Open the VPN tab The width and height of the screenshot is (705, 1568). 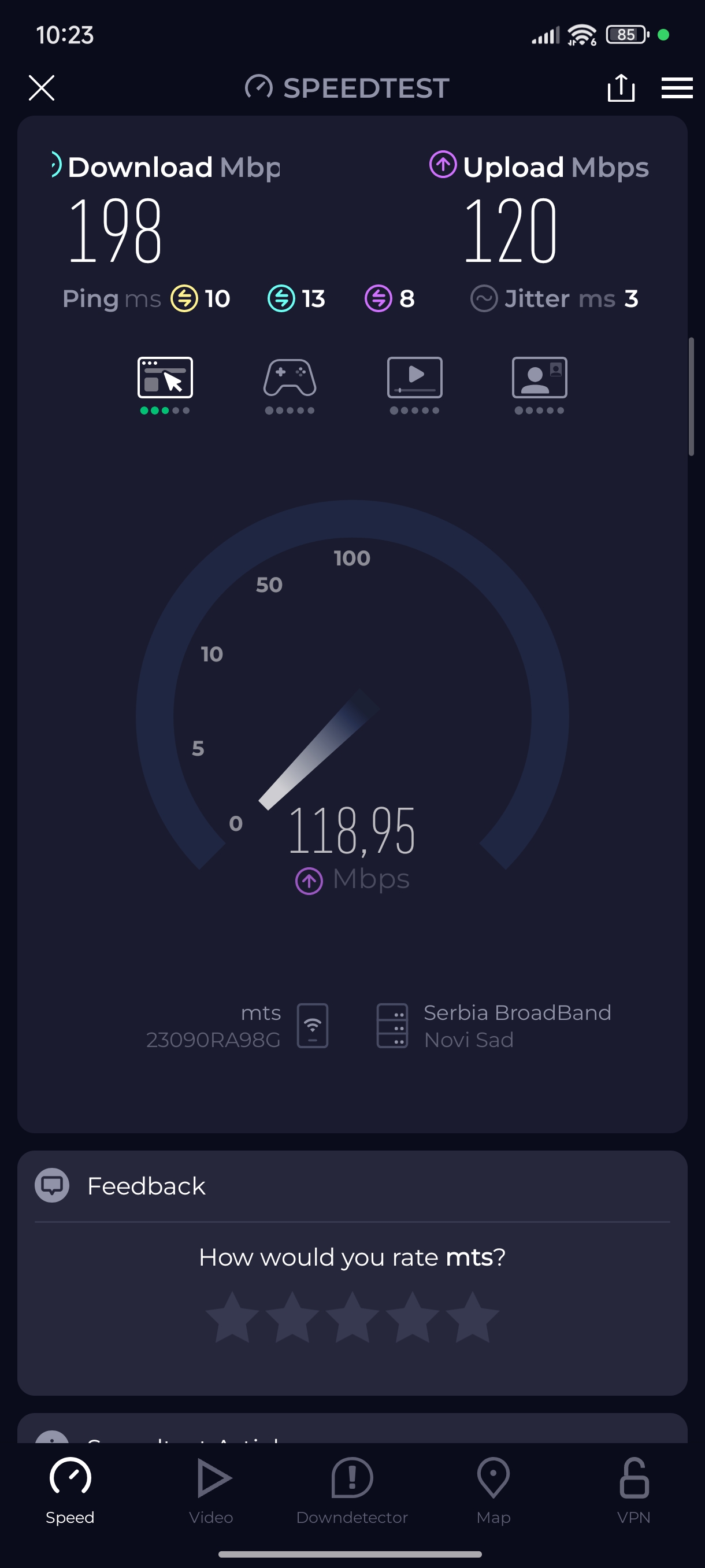coord(634,1489)
